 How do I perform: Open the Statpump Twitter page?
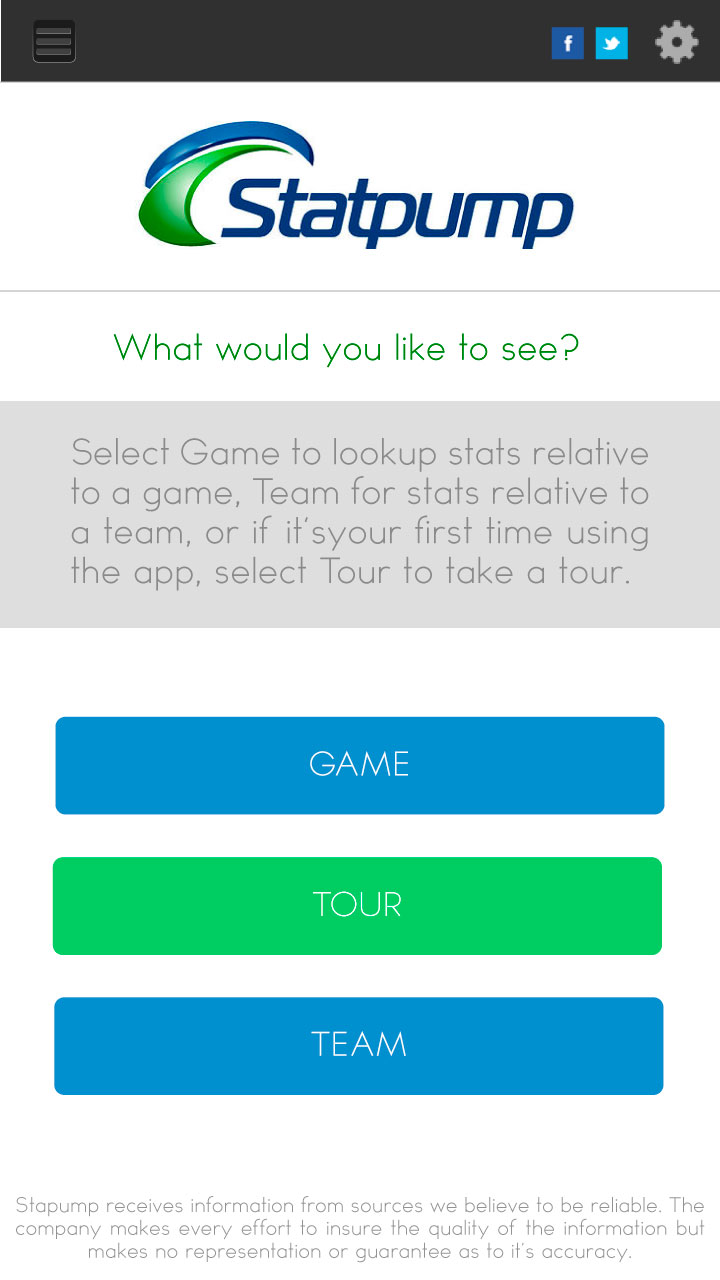[611, 43]
